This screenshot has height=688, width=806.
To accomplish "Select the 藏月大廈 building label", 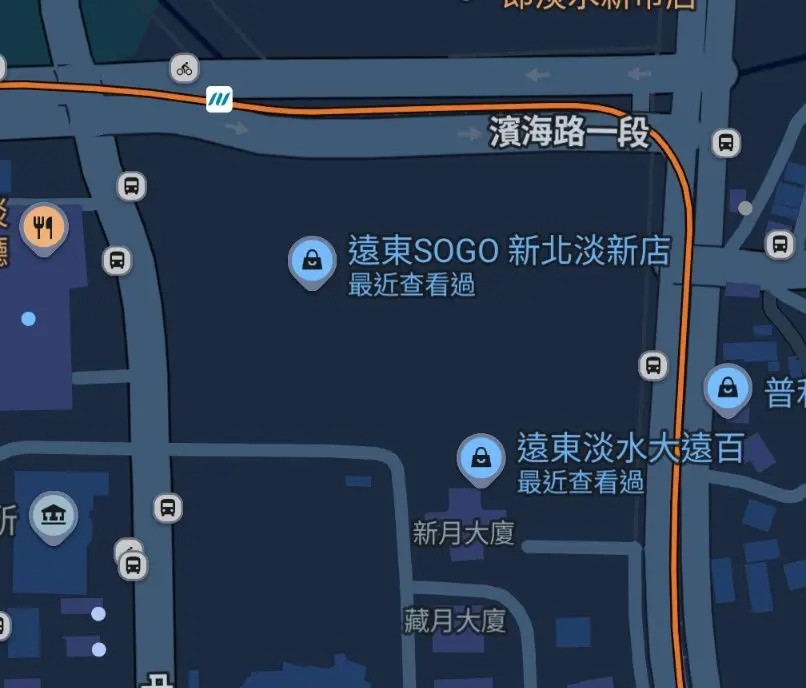I will 455,621.
